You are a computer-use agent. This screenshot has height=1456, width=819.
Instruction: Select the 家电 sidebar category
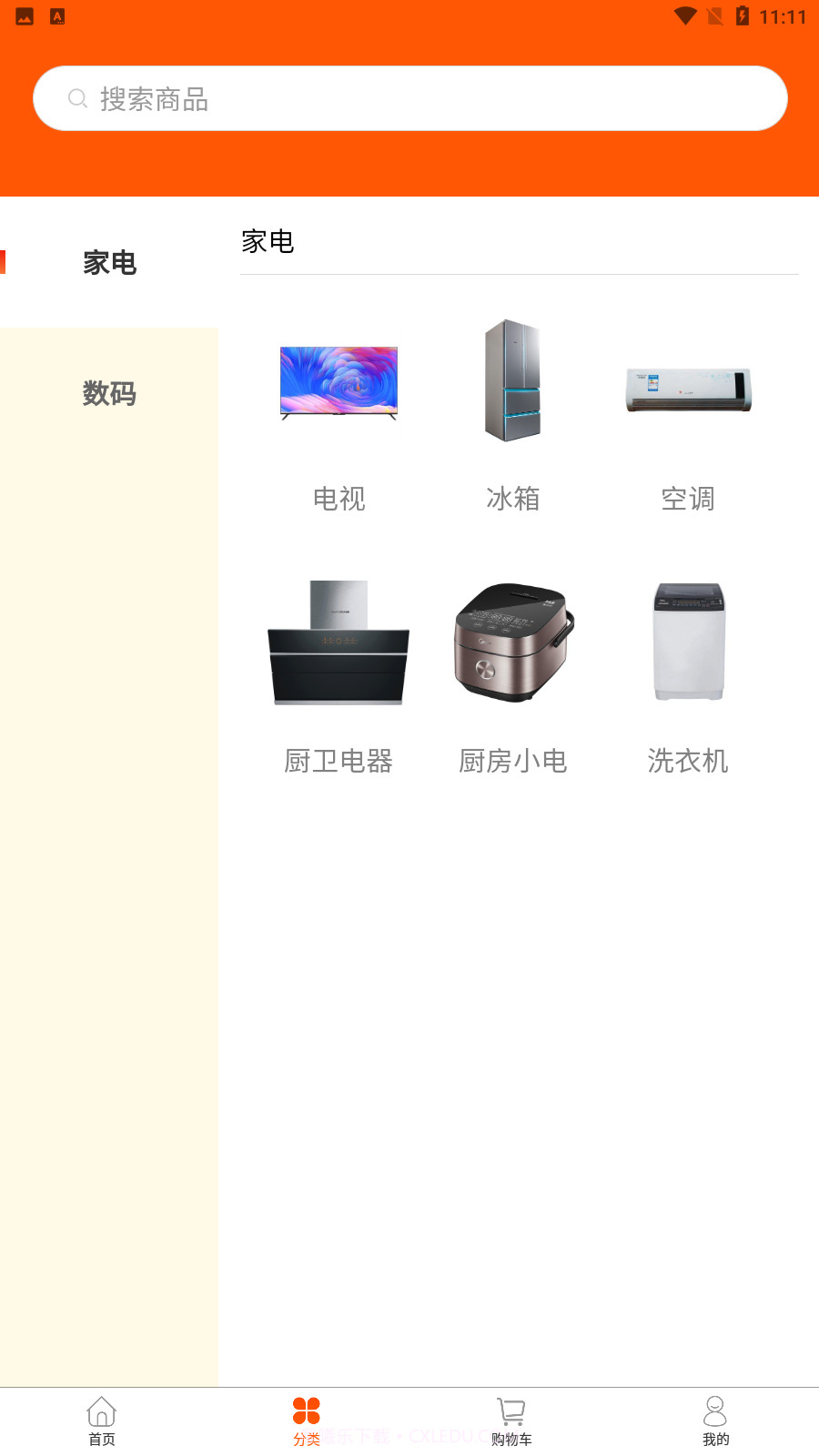108,264
